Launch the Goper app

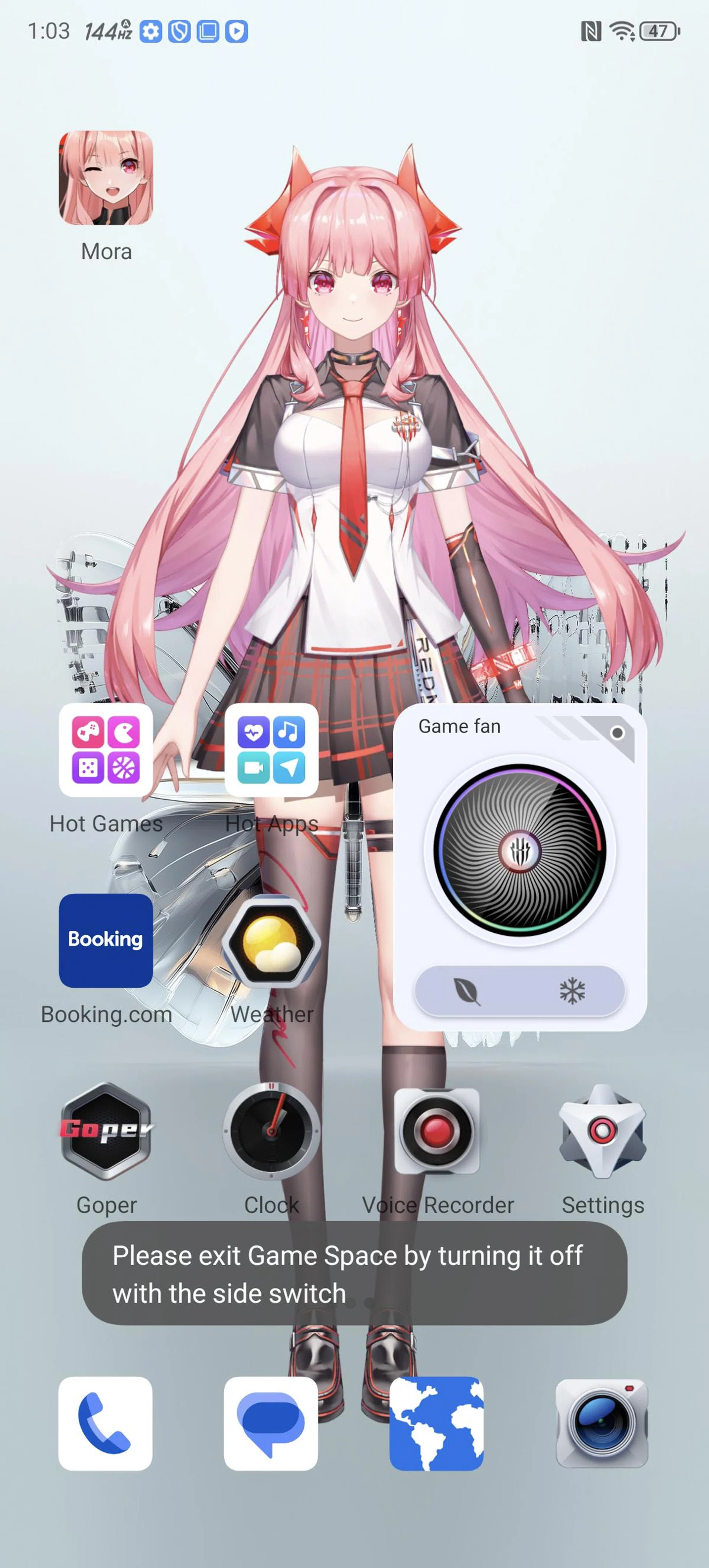tap(106, 1131)
